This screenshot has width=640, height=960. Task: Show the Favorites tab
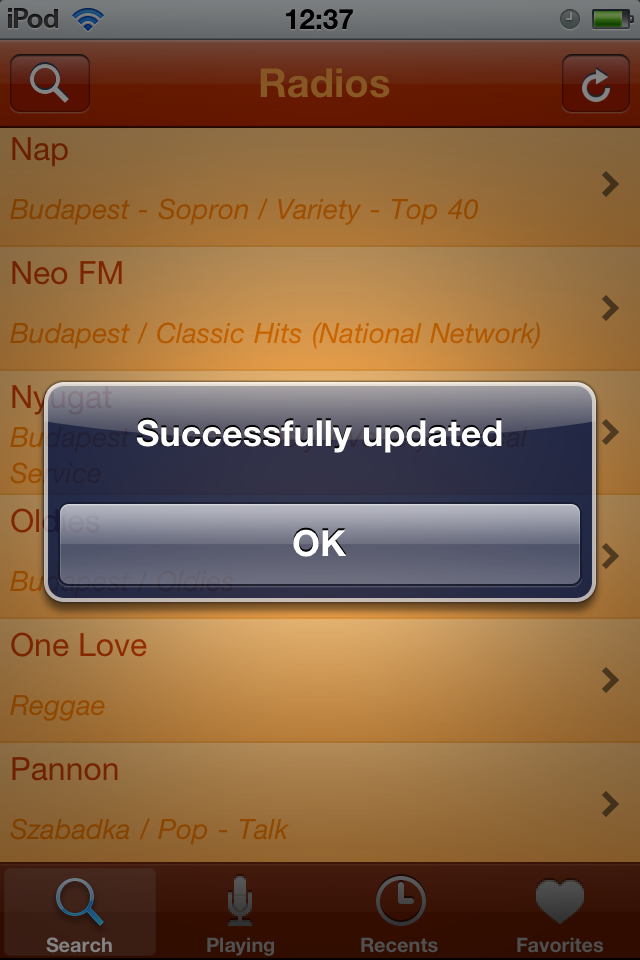click(x=559, y=912)
